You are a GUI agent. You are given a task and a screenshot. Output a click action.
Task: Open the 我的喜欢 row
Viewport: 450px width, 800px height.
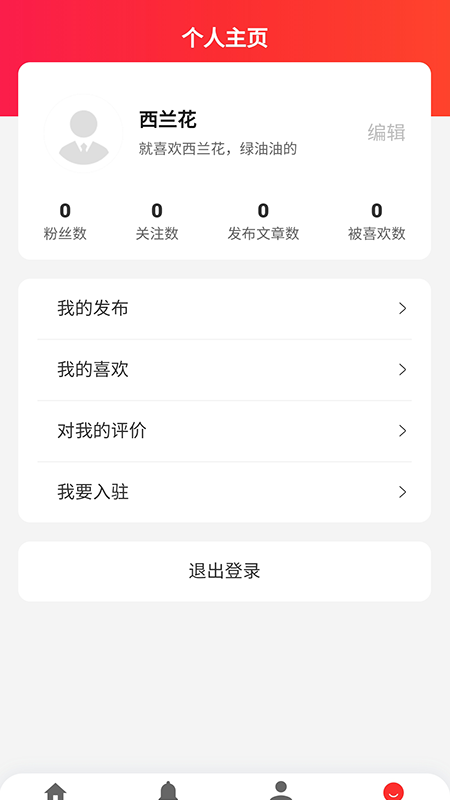coord(224,370)
